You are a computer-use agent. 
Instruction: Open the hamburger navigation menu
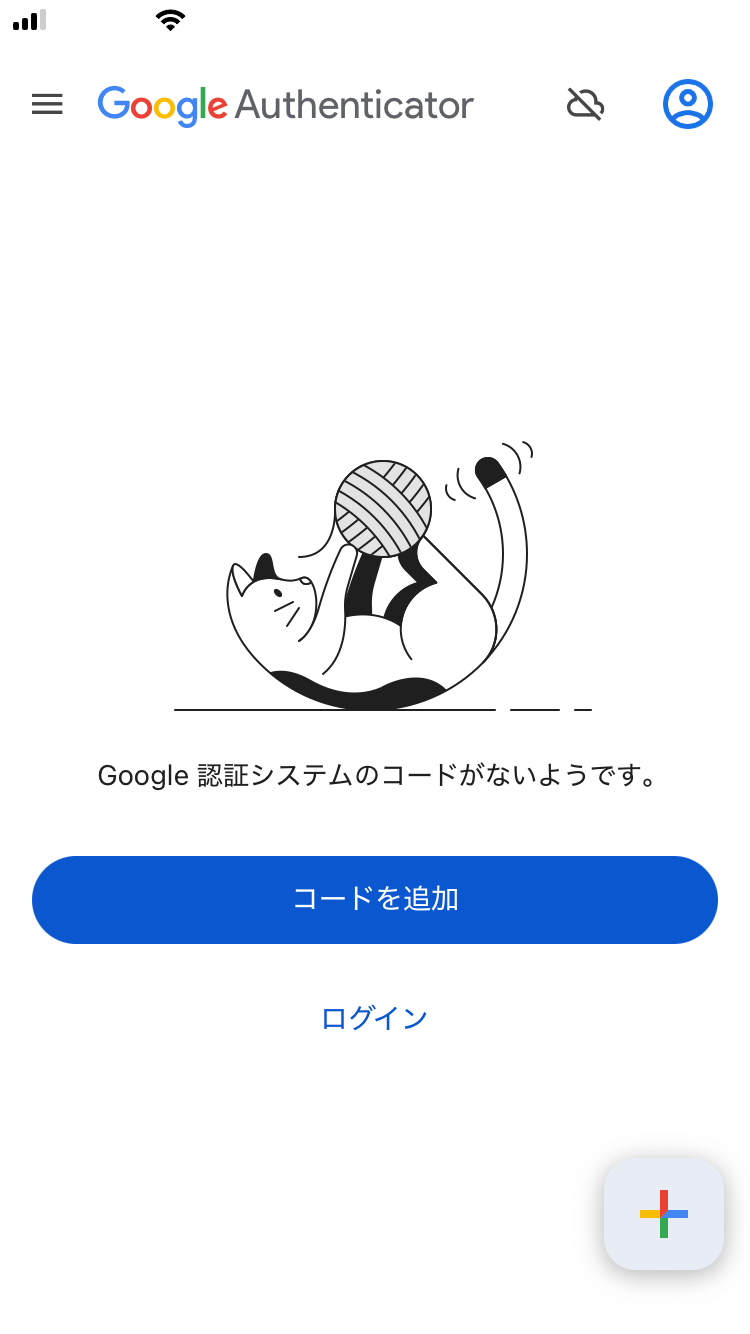coord(47,104)
